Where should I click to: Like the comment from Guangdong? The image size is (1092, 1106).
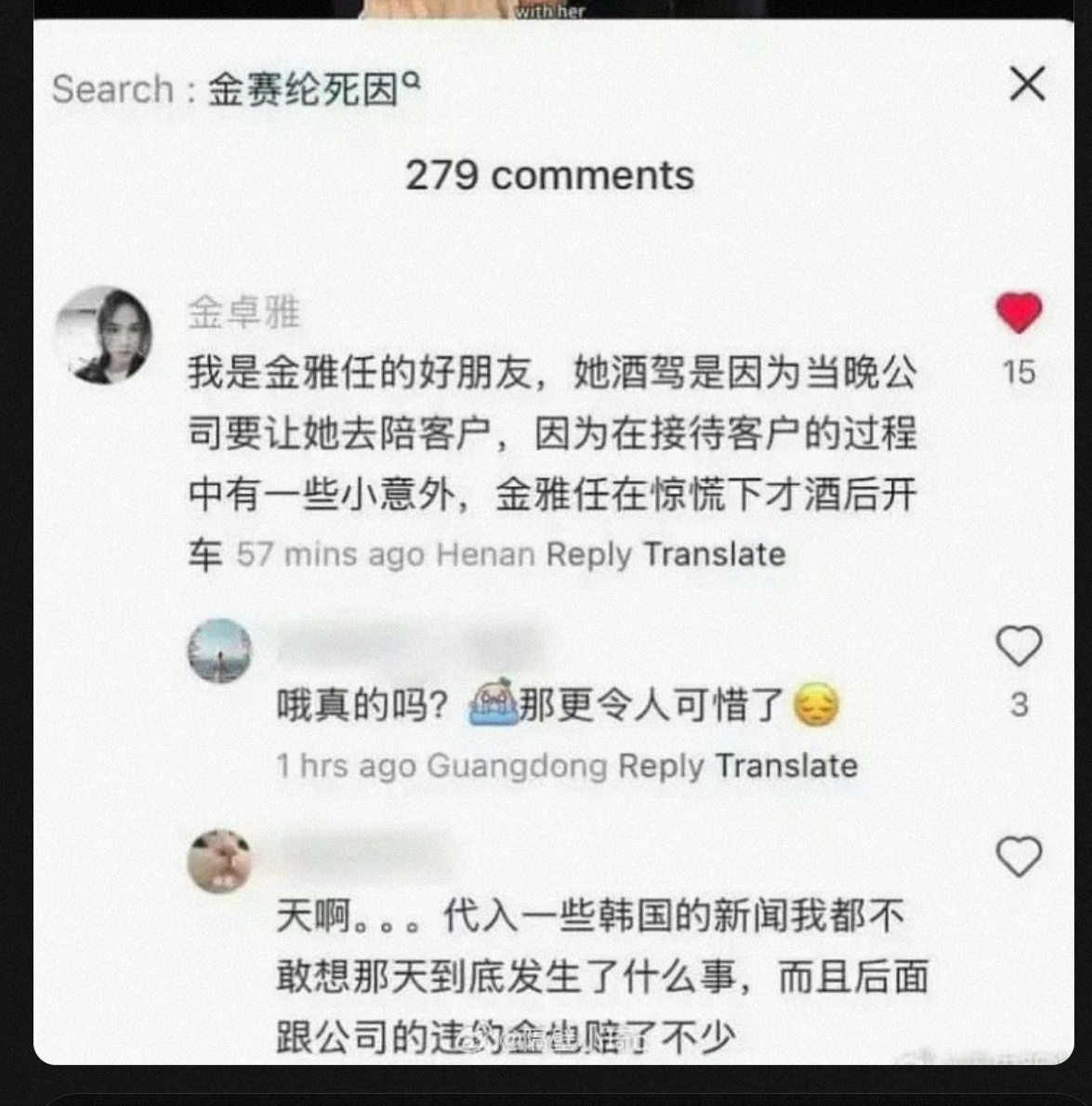point(1019,646)
